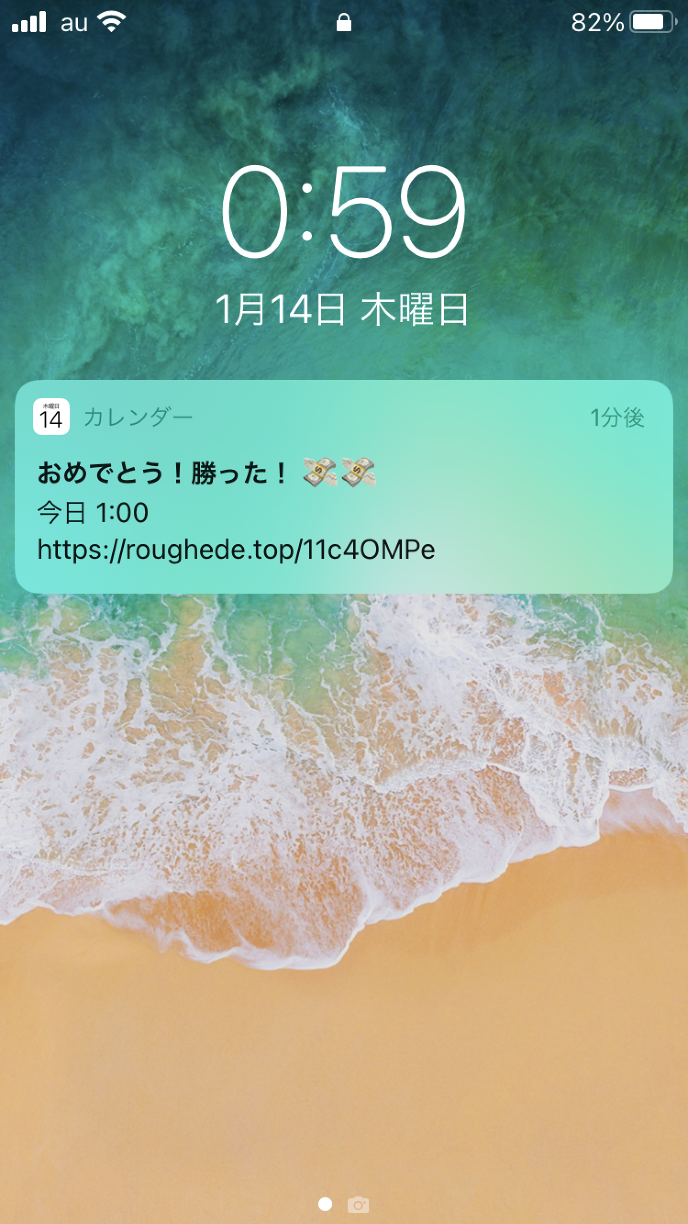
Task: Tap the camera icon at the bottom
Action: [358, 1205]
